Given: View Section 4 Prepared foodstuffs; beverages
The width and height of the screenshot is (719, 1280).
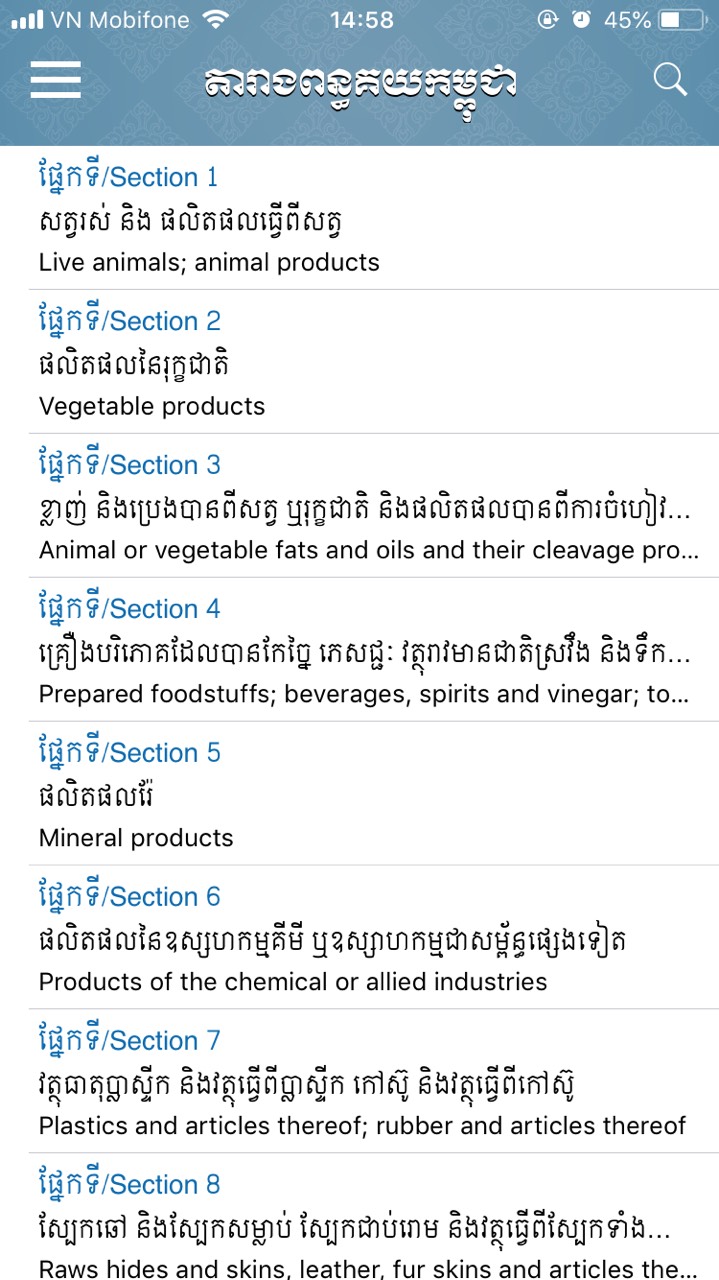Looking at the screenshot, I should (360, 651).
